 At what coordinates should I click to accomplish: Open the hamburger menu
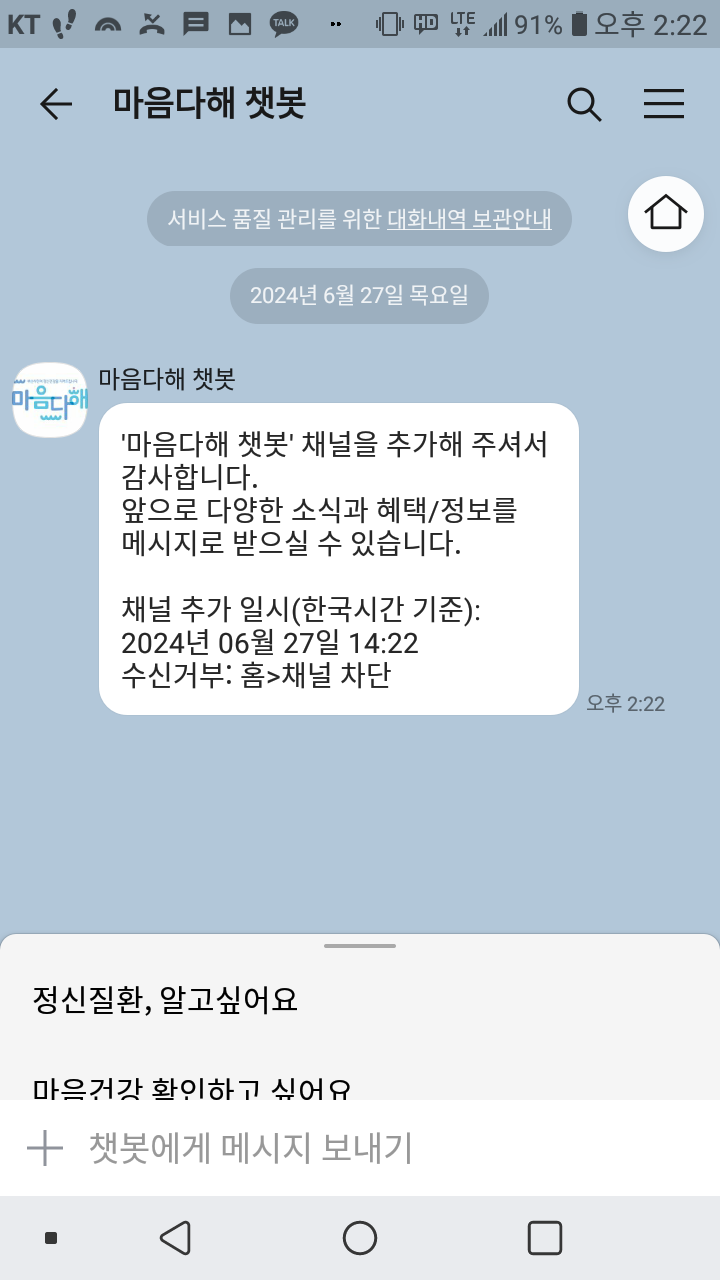tap(663, 104)
